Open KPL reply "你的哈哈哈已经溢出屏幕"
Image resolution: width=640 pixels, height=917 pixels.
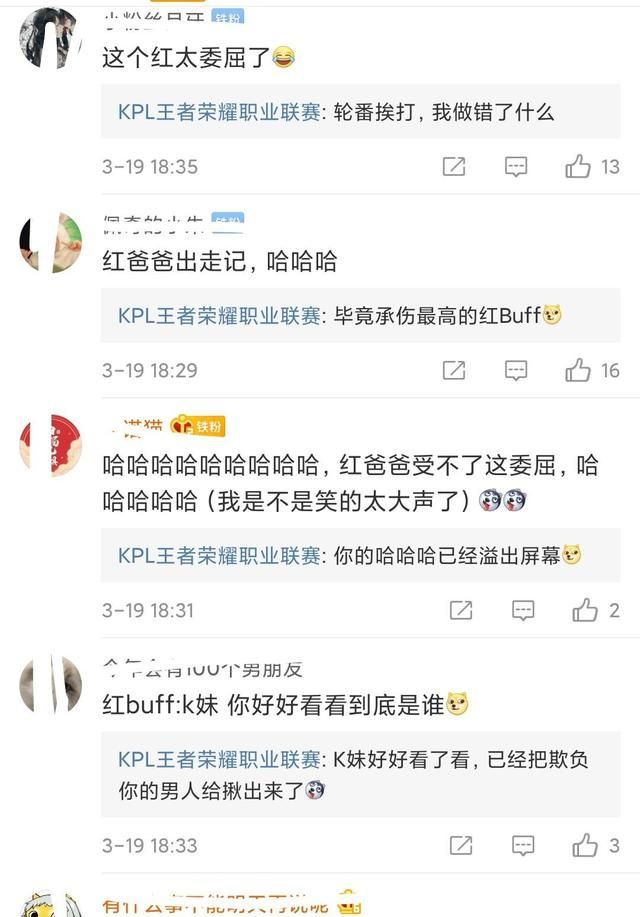360,555
